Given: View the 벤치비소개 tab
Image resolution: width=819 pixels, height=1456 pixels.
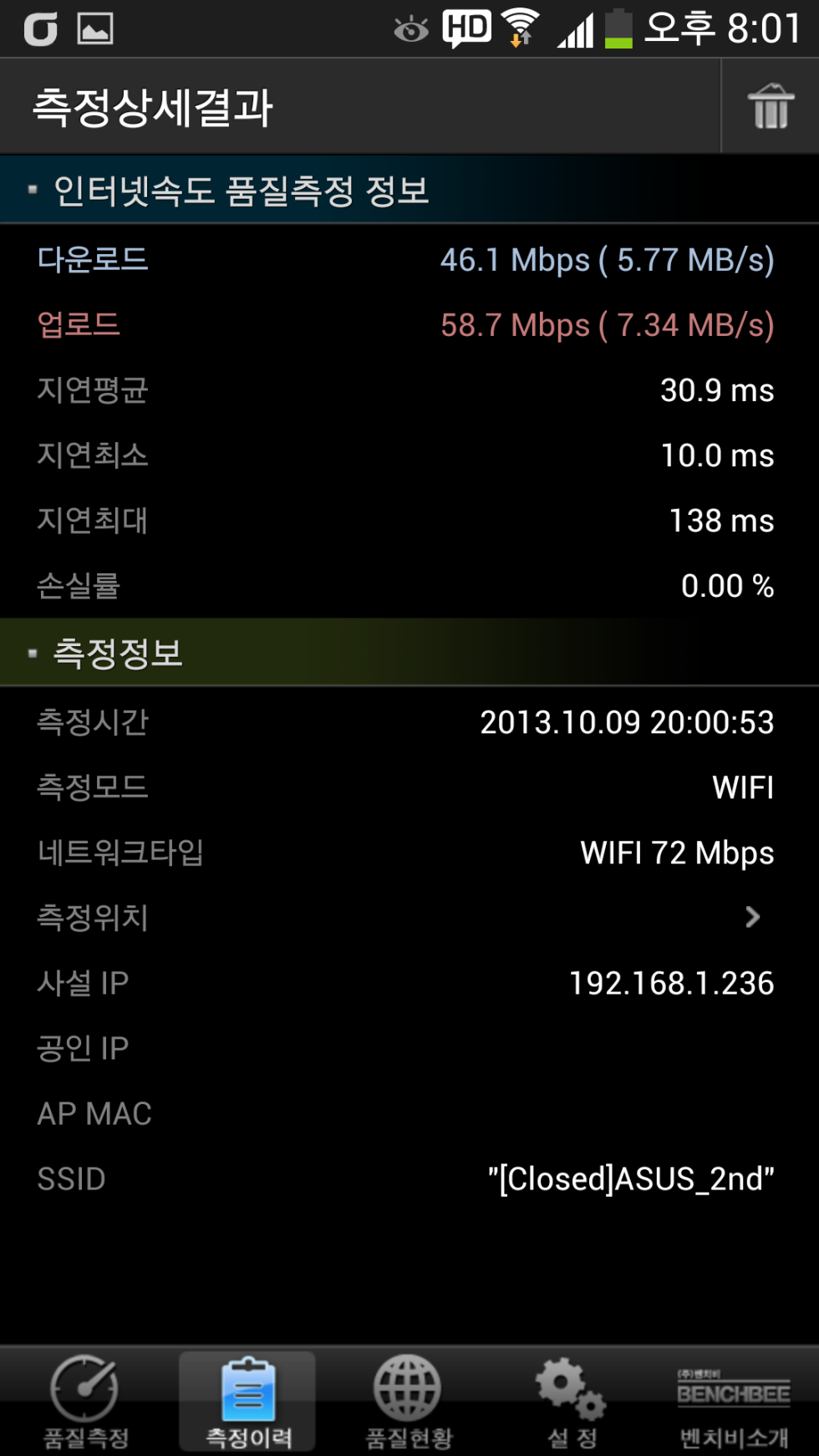Looking at the screenshot, I should [733, 1401].
